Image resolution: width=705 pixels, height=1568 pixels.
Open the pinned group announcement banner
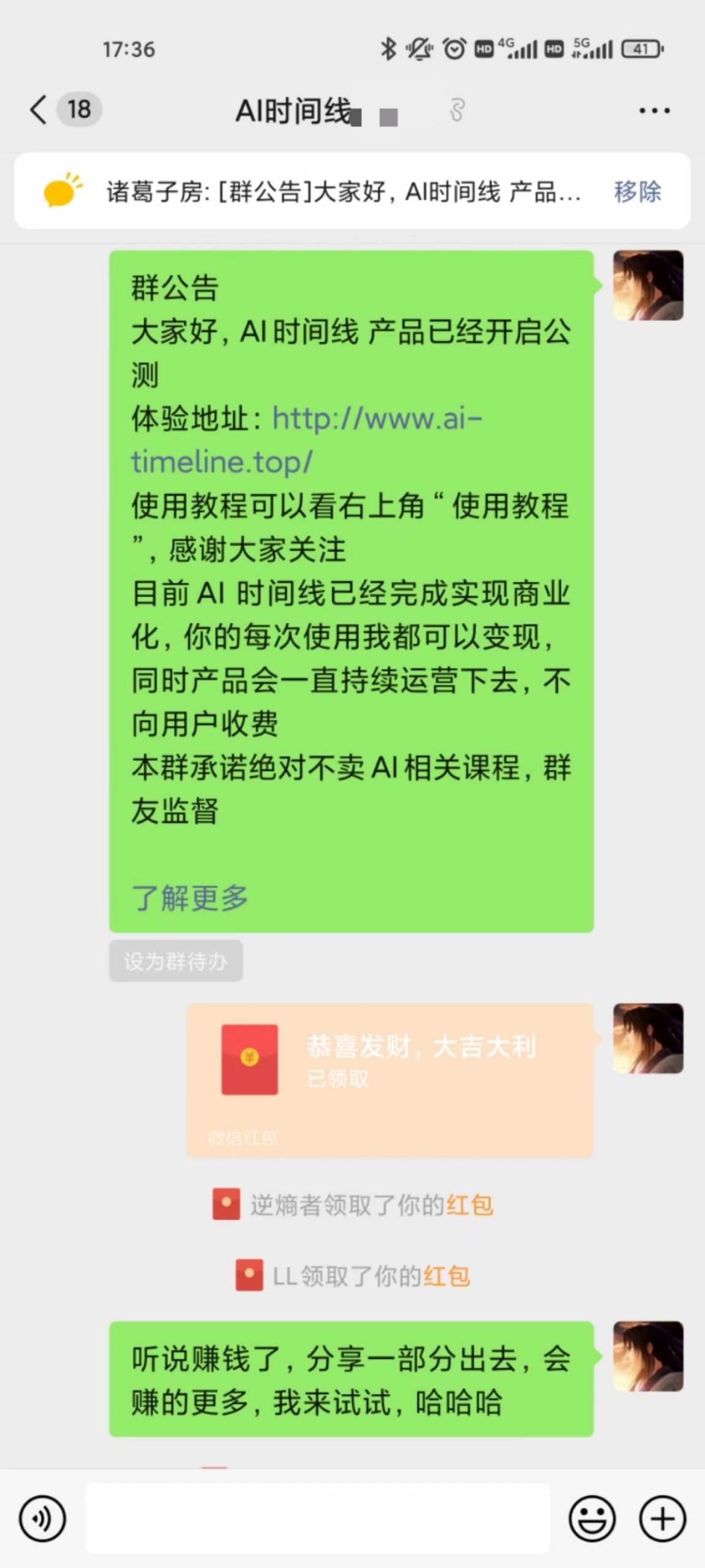point(343,192)
